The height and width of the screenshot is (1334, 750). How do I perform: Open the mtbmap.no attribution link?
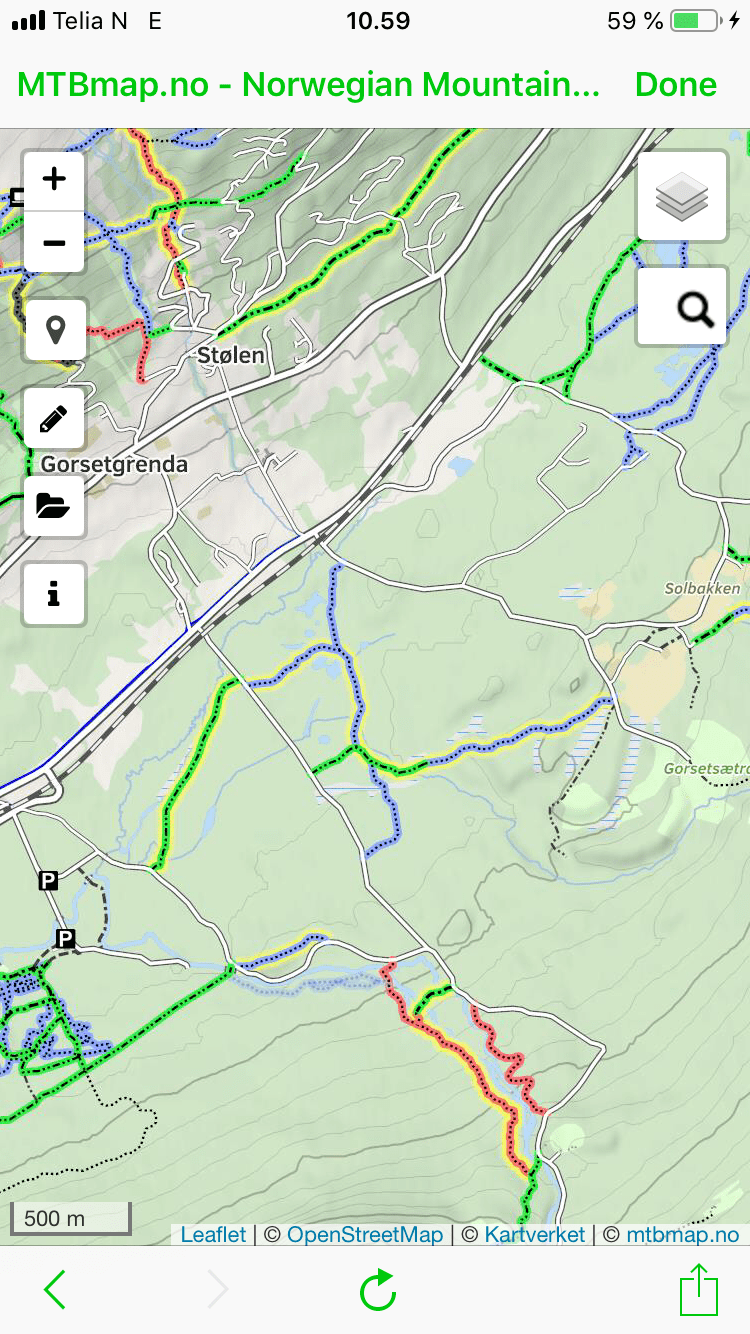pyautogui.click(x=683, y=1235)
